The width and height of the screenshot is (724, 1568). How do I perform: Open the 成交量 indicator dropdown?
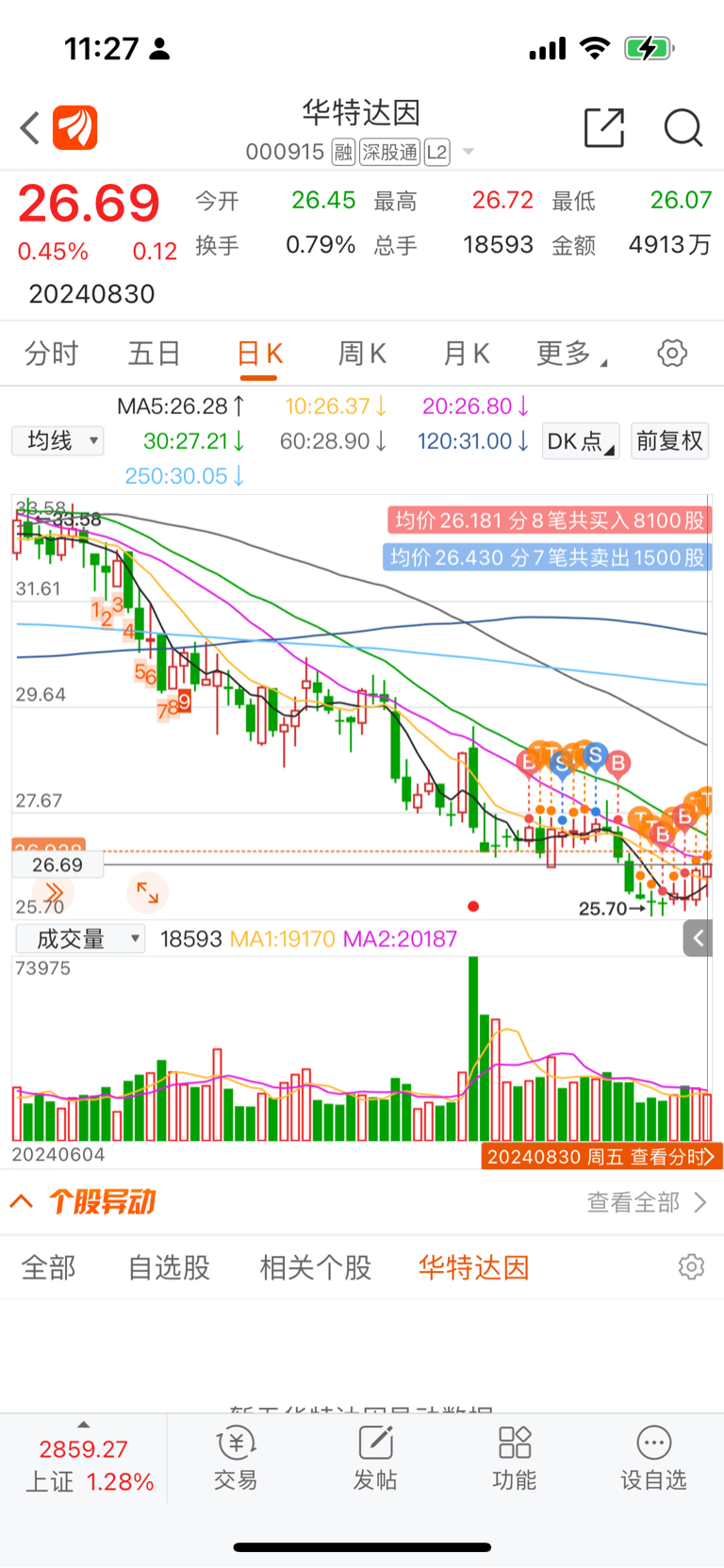80,938
